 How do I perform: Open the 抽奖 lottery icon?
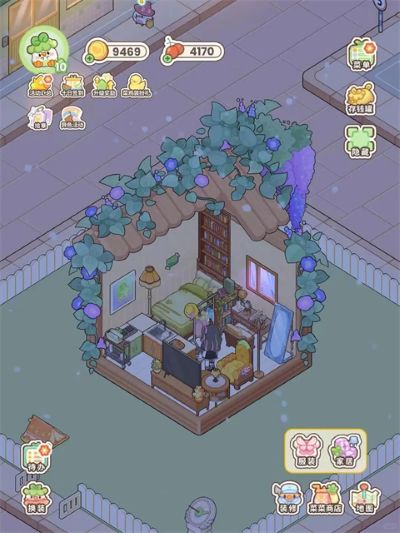pos(40,118)
